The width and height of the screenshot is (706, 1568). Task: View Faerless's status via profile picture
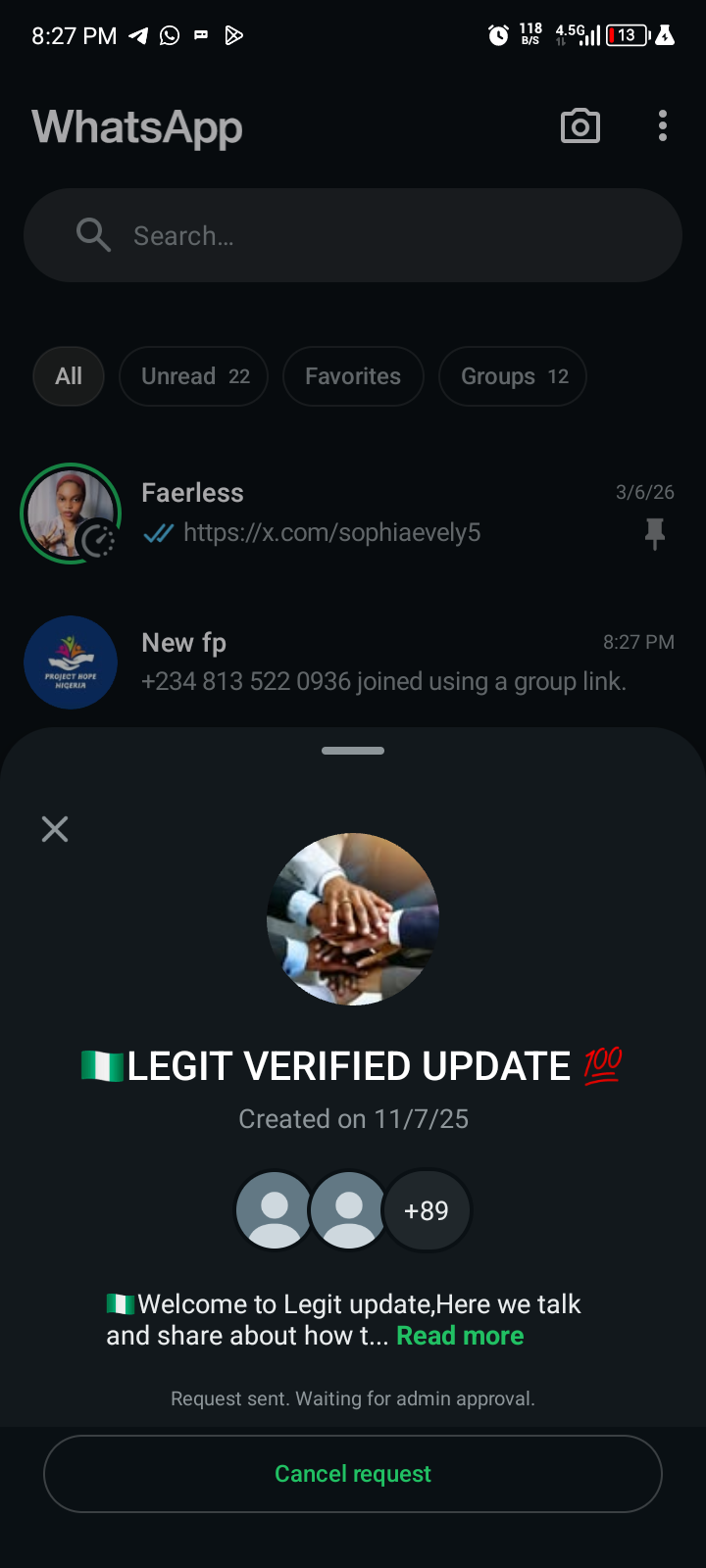[71, 514]
